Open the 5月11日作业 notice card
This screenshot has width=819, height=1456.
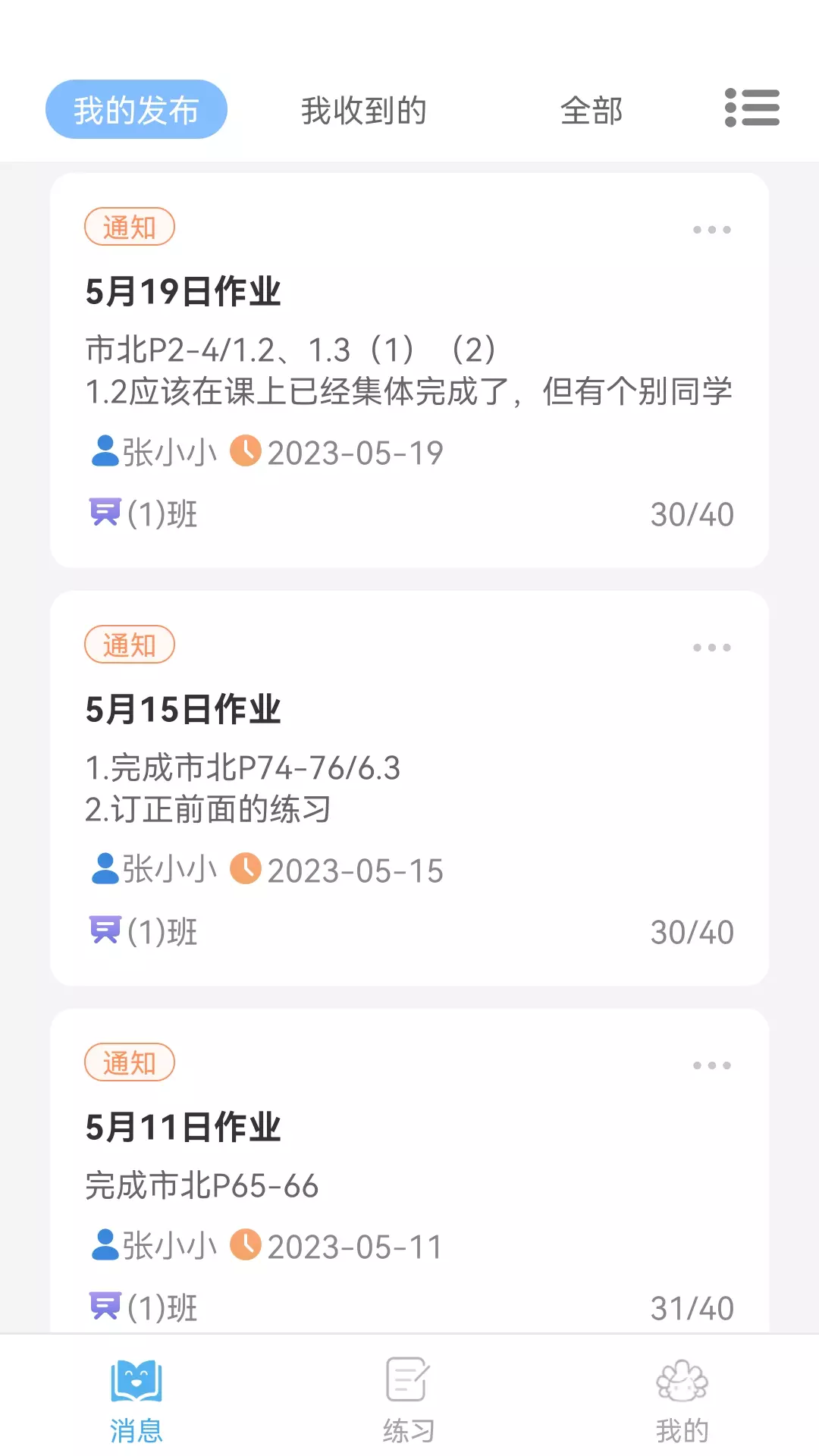point(409,1171)
